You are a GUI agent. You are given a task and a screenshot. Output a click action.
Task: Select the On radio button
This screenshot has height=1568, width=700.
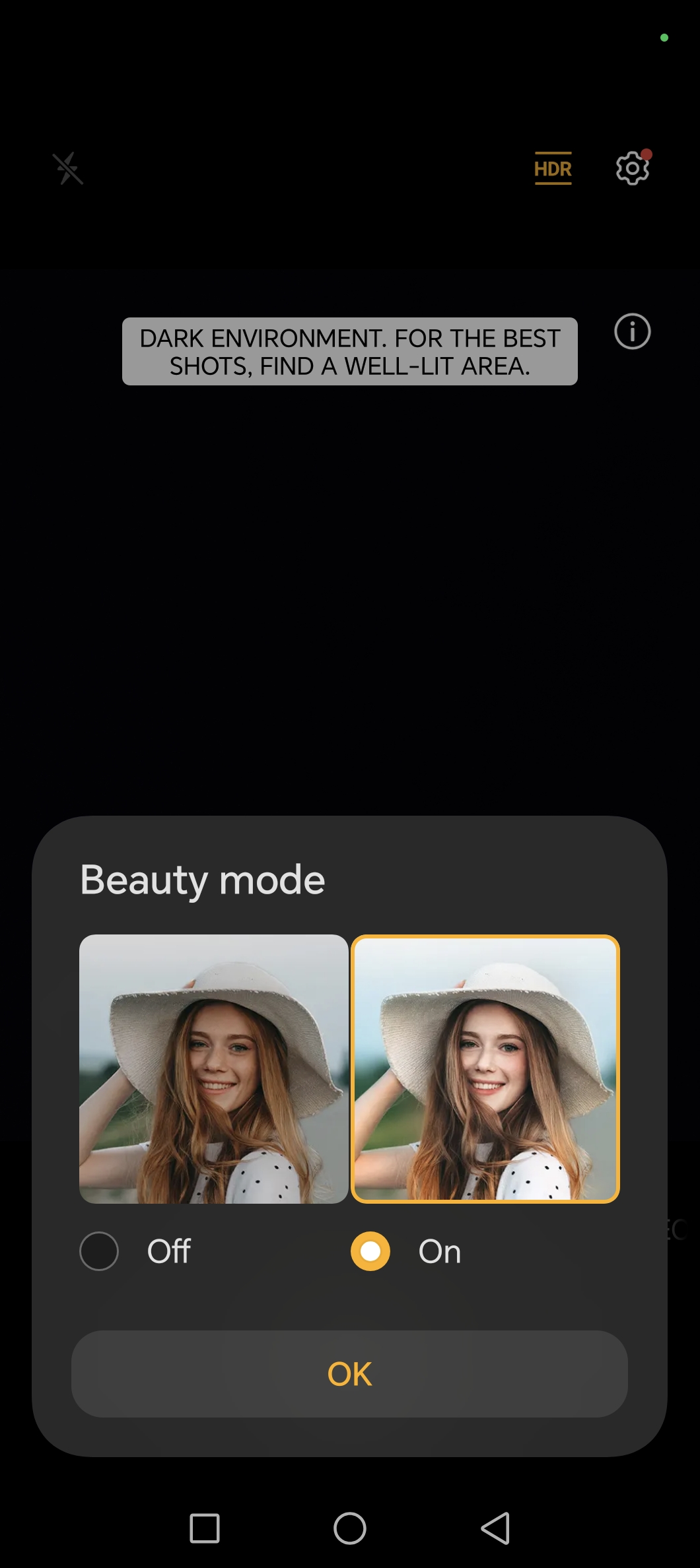coord(370,1251)
